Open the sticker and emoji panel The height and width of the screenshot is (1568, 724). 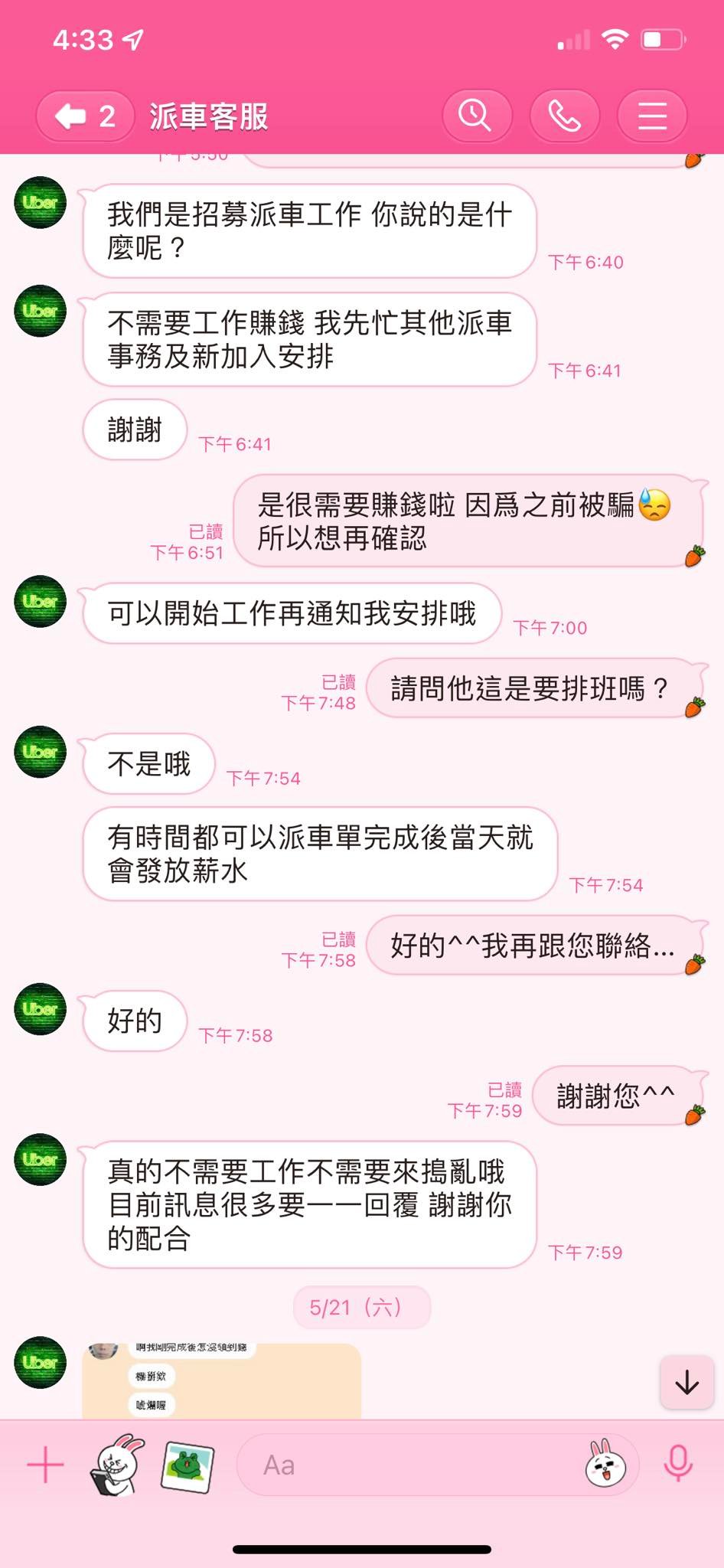coord(605,1465)
